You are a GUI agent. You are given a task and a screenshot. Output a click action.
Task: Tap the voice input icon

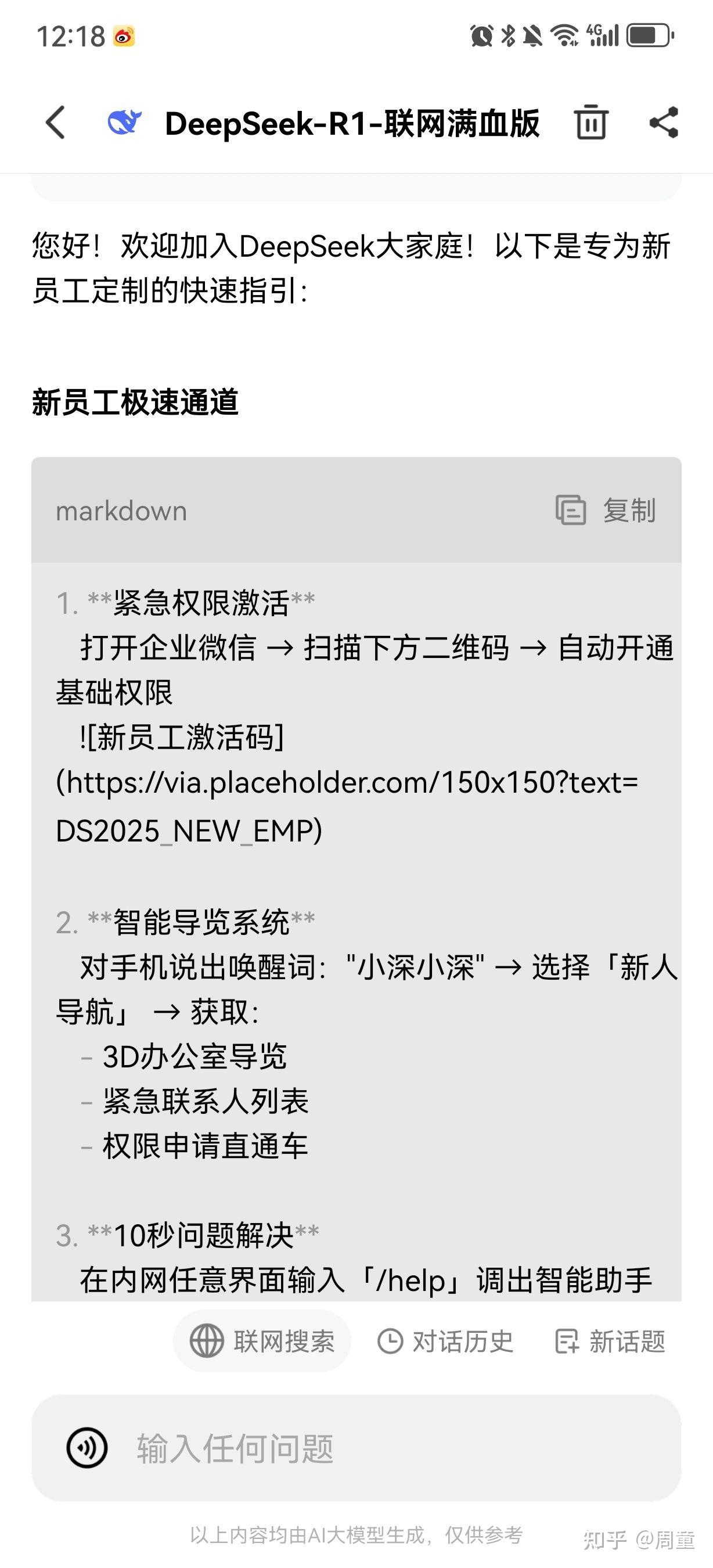point(87,1448)
